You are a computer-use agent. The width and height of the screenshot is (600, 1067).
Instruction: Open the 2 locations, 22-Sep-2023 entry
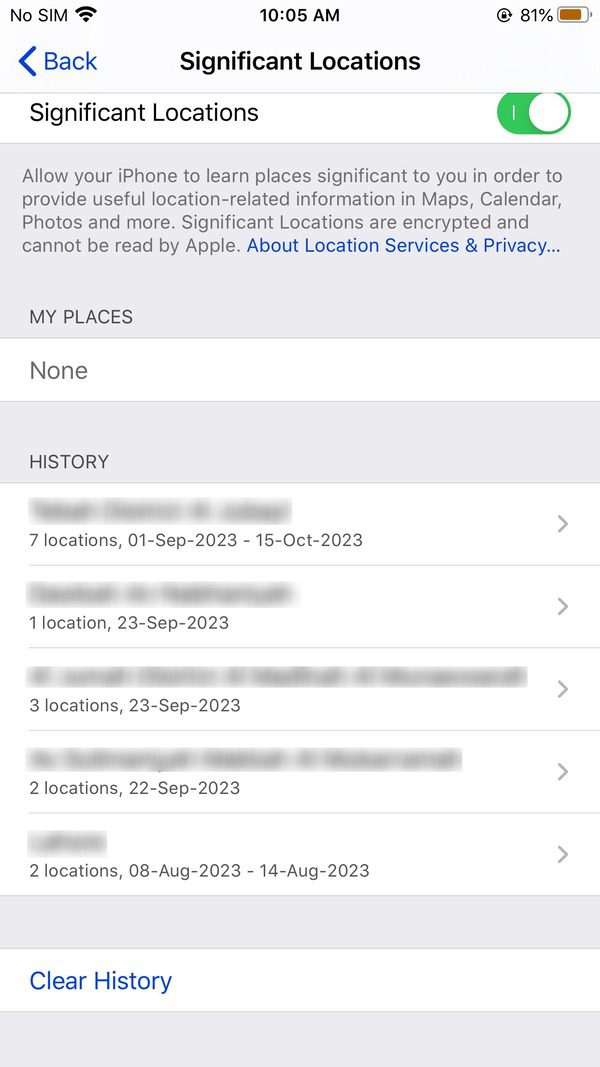pos(300,772)
